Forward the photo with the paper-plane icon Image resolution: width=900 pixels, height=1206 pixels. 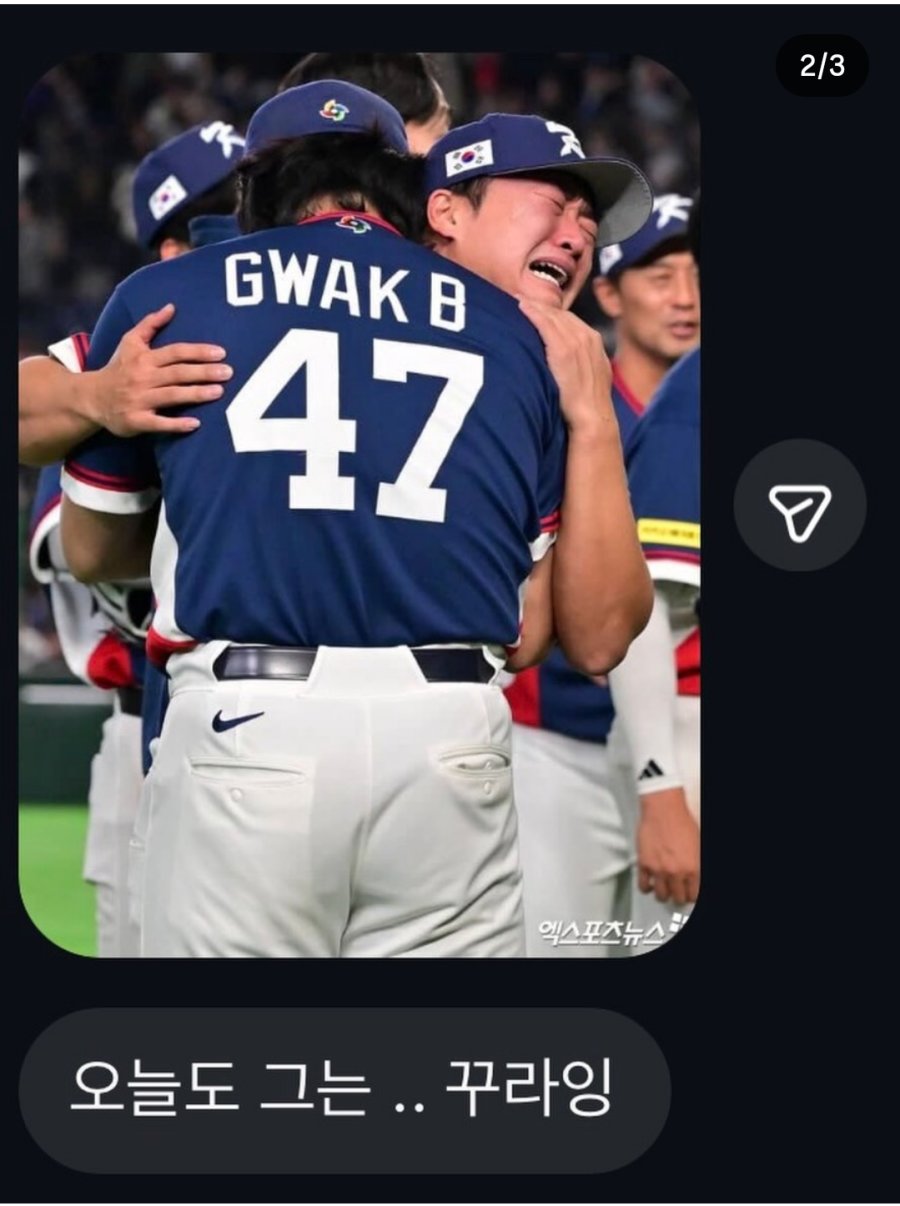tap(799, 505)
